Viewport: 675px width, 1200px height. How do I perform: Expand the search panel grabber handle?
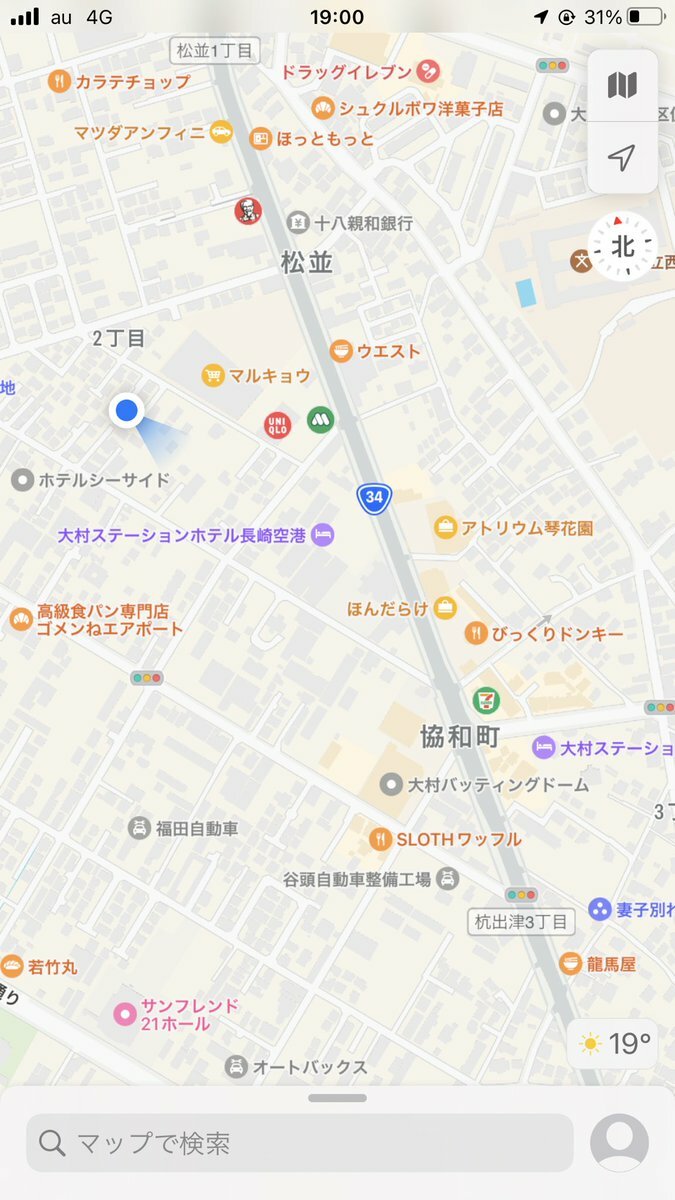click(337, 1098)
